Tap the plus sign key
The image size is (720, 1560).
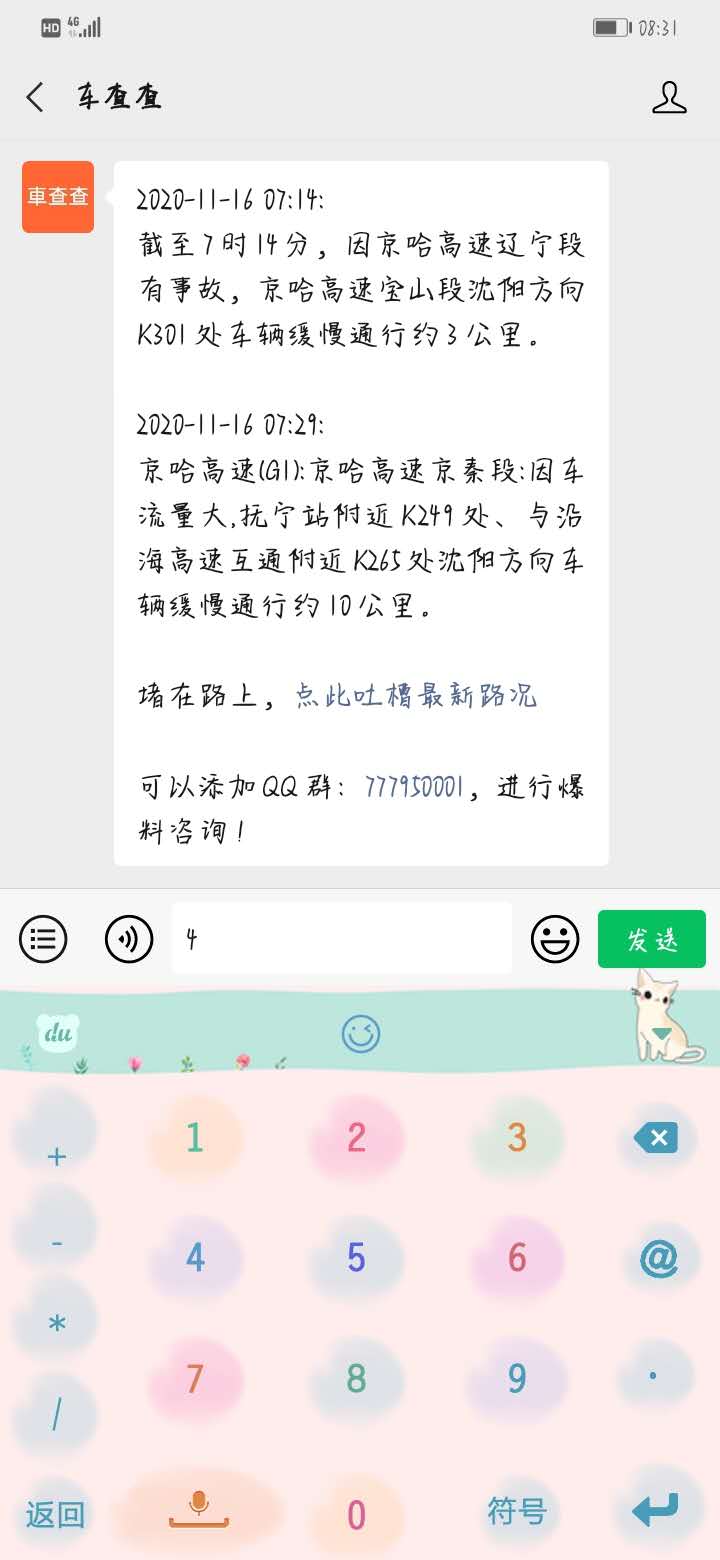(57, 1157)
